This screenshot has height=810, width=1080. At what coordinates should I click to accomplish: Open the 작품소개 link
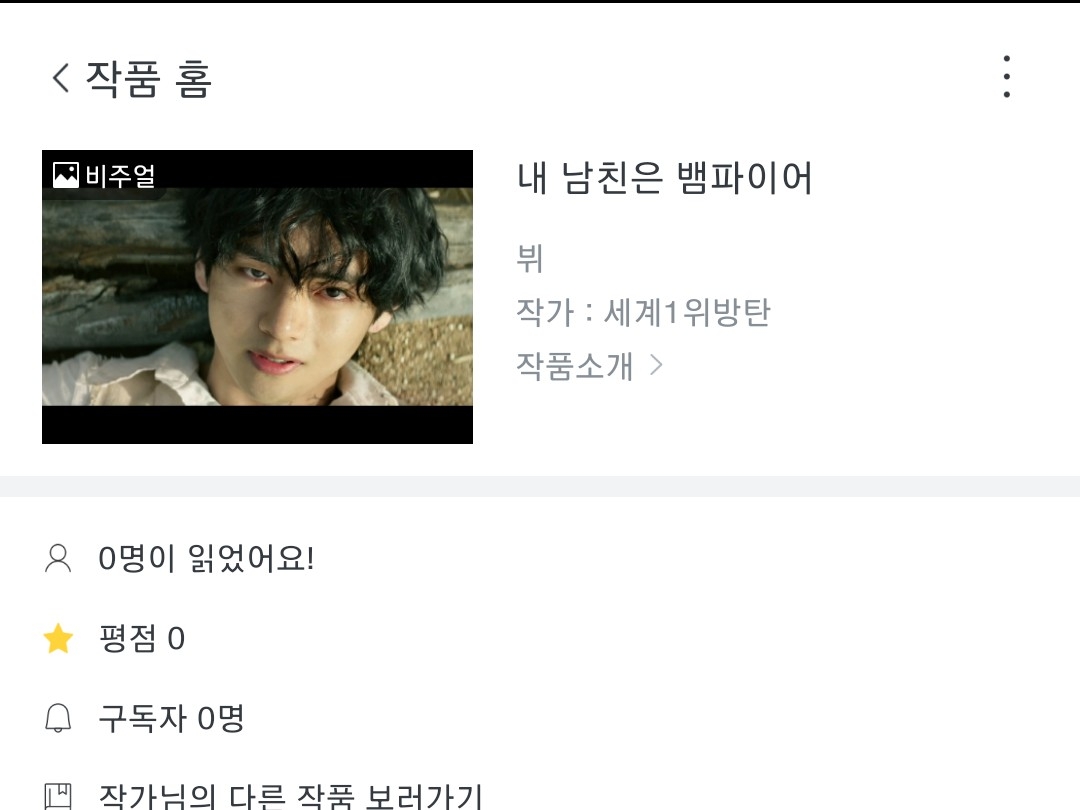589,366
